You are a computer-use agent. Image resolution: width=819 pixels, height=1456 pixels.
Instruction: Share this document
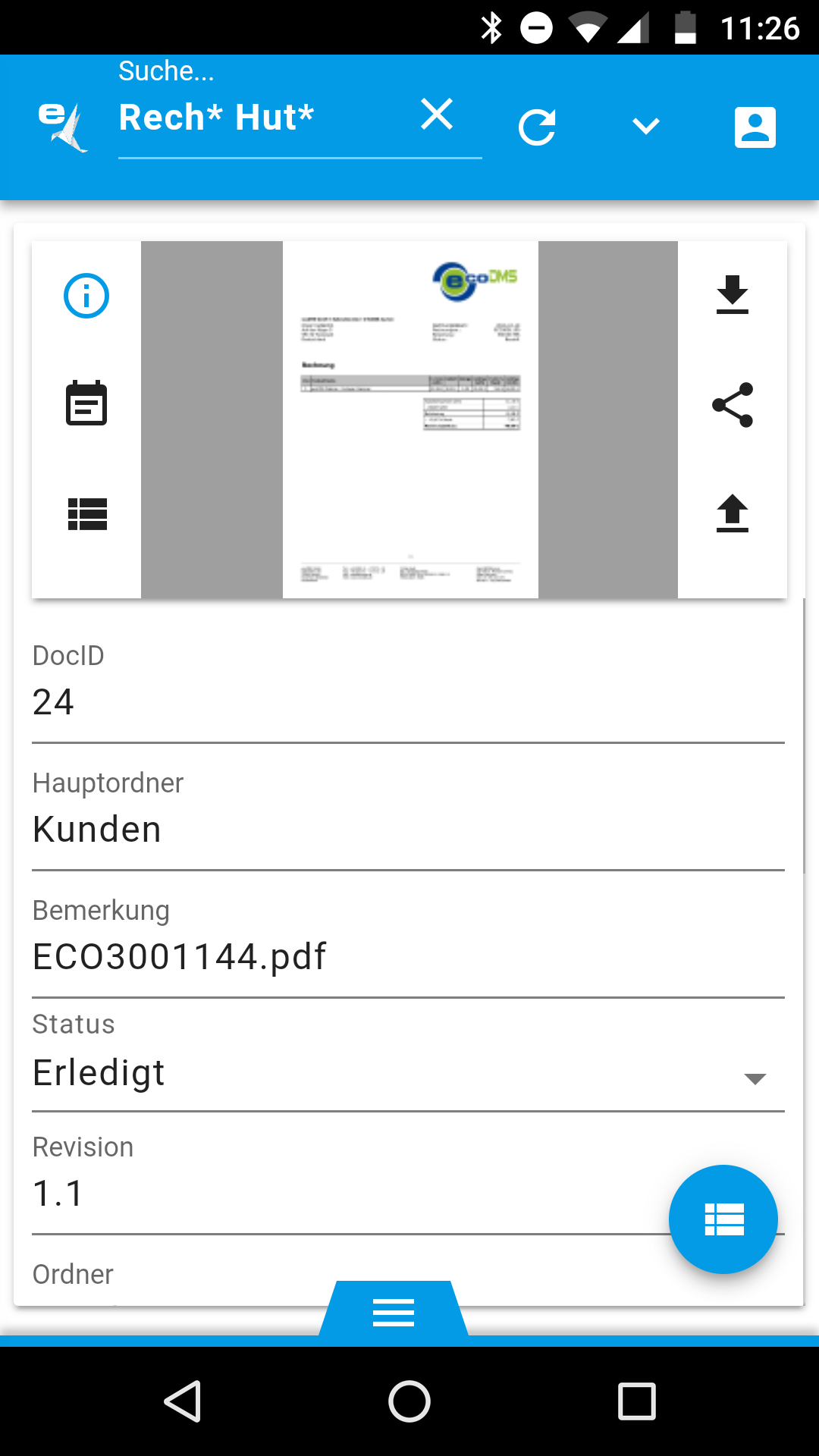(732, 405)
